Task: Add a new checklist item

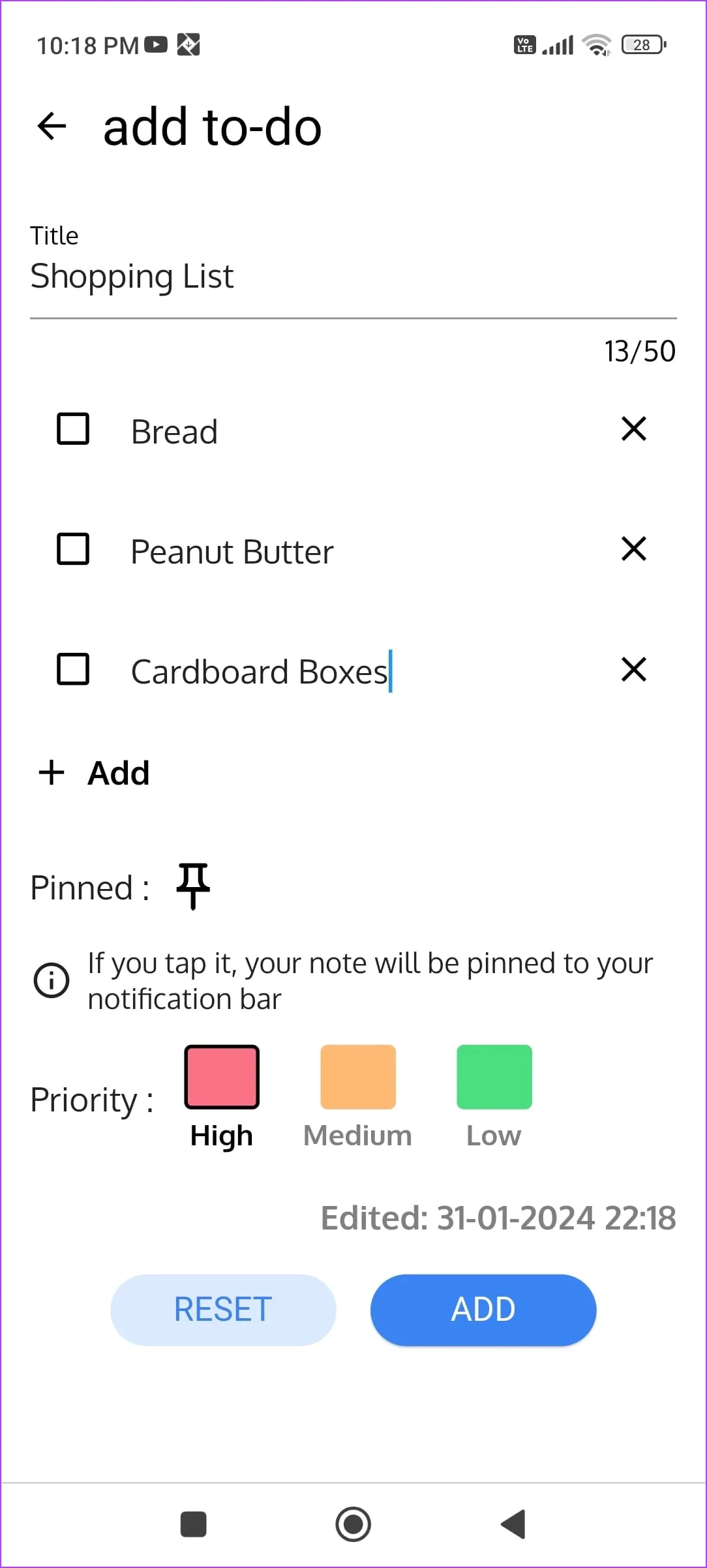Action: coord(95,773)
